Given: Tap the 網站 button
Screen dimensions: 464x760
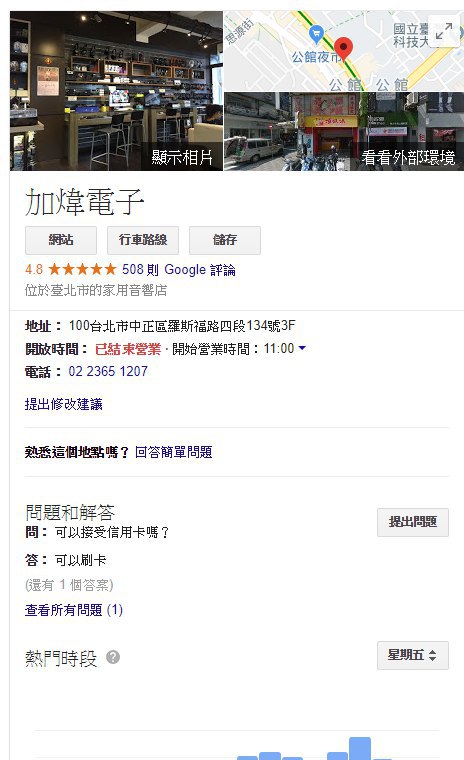Looking at the screenshot, I should (x=61, y=240).
